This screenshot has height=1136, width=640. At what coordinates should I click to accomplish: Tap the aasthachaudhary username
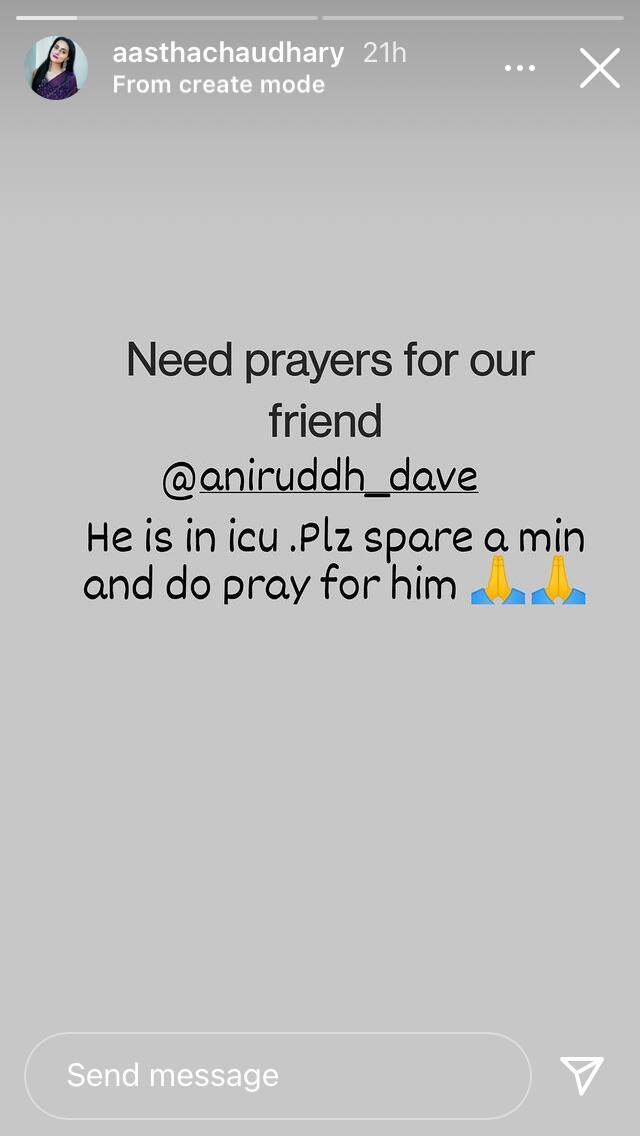(x=228, y=54)
